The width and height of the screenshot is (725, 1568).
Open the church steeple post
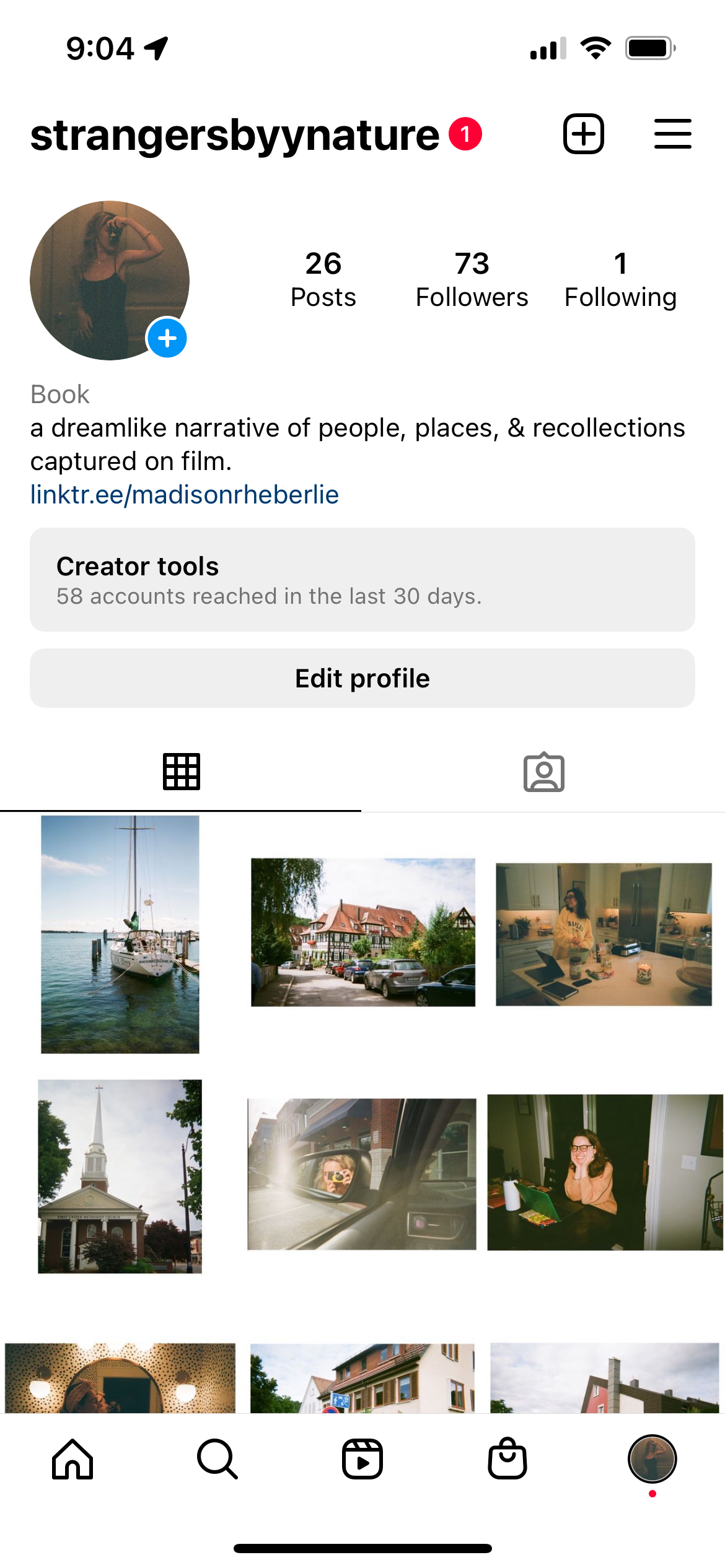pos(120,1176)
